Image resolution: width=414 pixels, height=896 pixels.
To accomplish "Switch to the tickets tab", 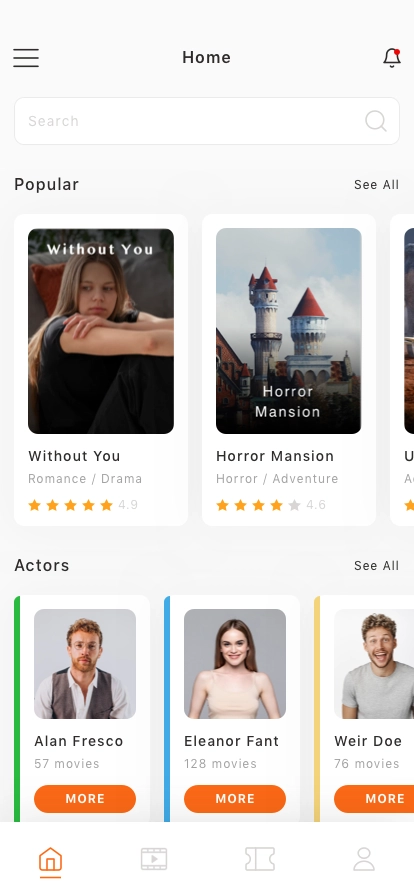I will tap(260, 859).
